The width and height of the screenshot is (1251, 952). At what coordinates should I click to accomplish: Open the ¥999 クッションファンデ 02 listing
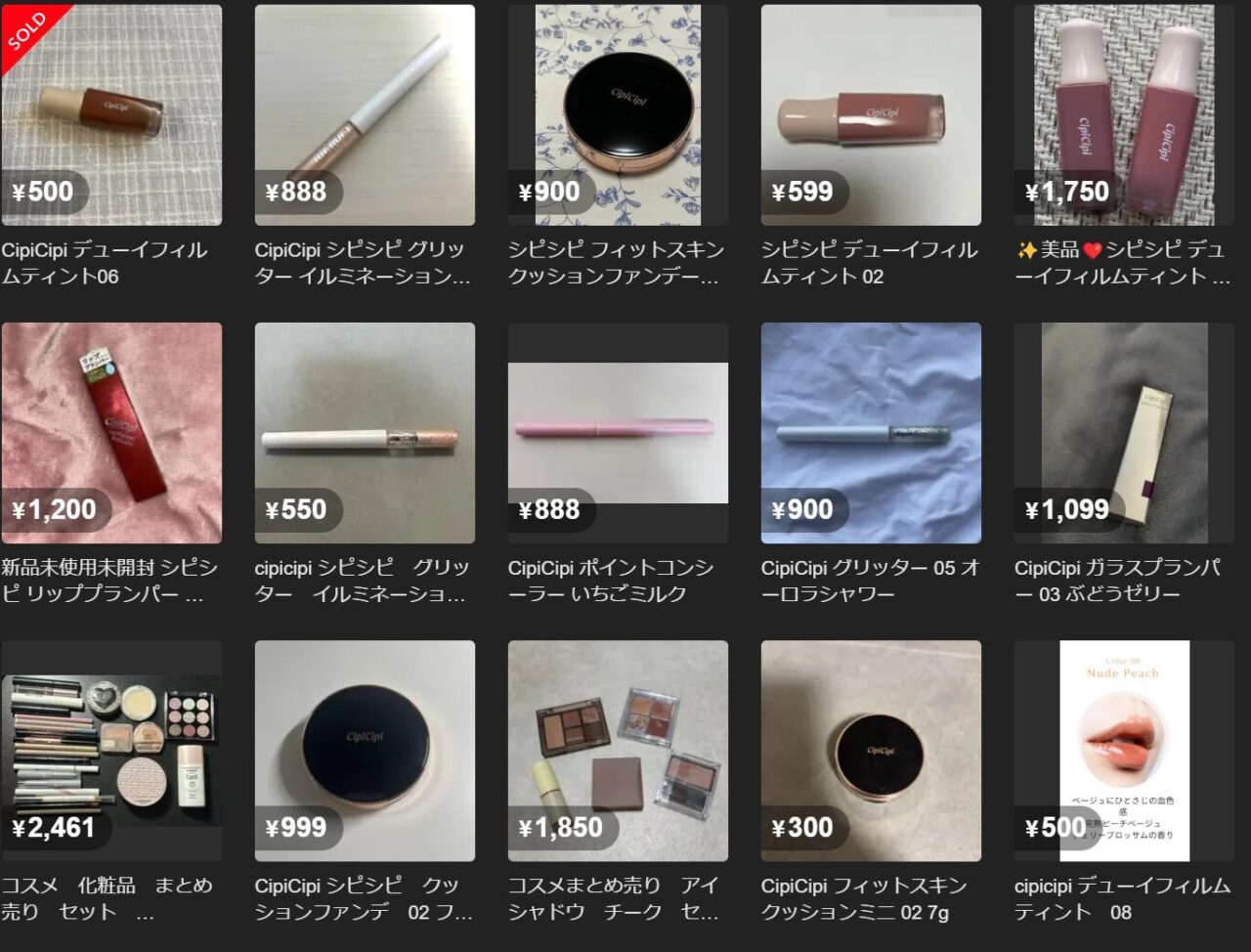click(x=365, y=751)
